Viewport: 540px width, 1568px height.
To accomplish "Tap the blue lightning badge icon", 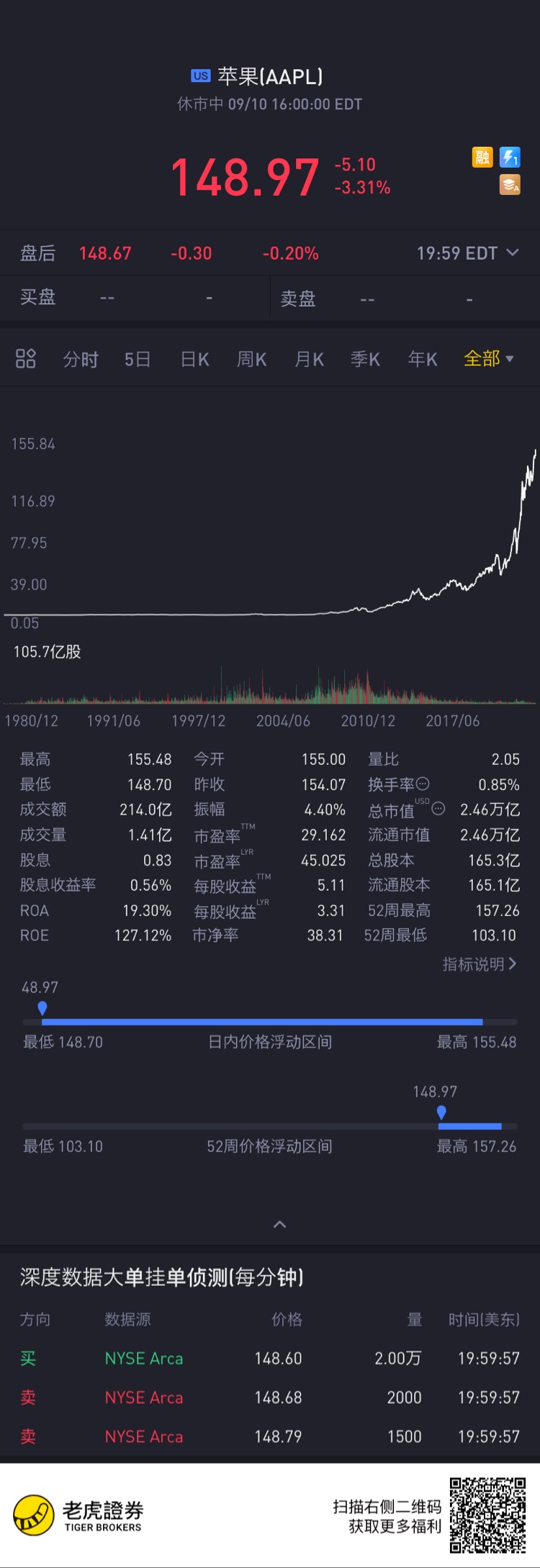I will click(x=510, y=157).
